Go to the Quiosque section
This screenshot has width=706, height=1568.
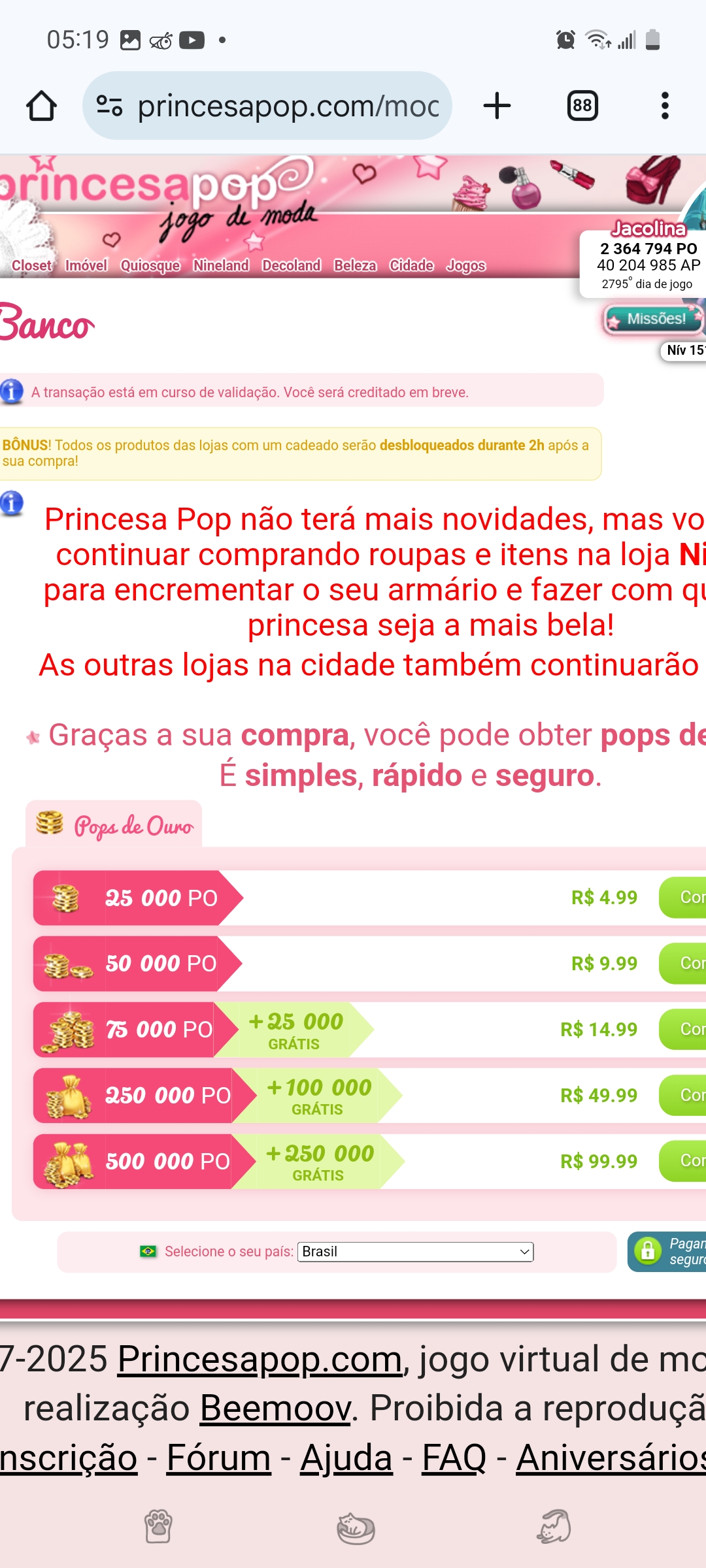(150, 265)
